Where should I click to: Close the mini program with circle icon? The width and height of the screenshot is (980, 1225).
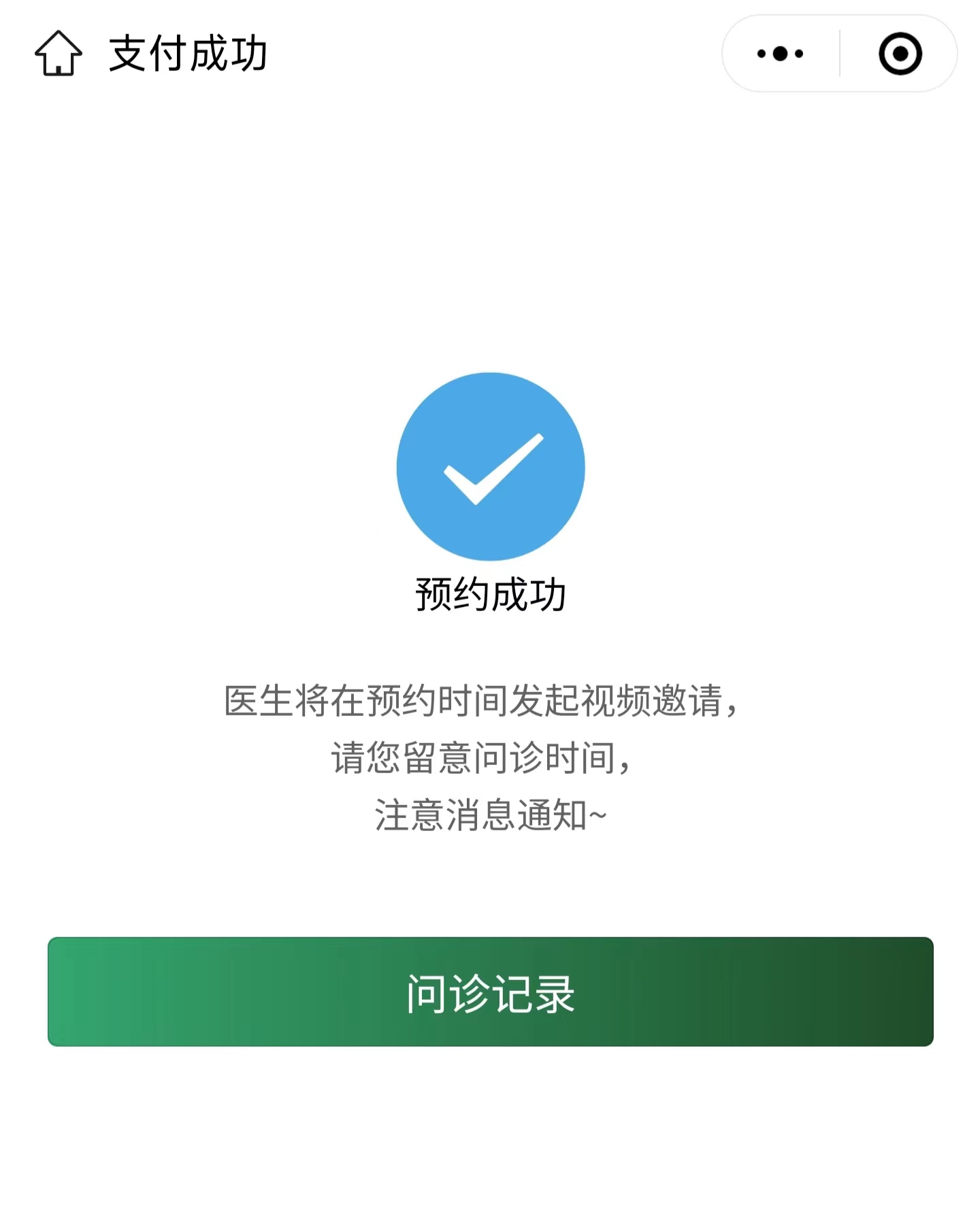900,53
